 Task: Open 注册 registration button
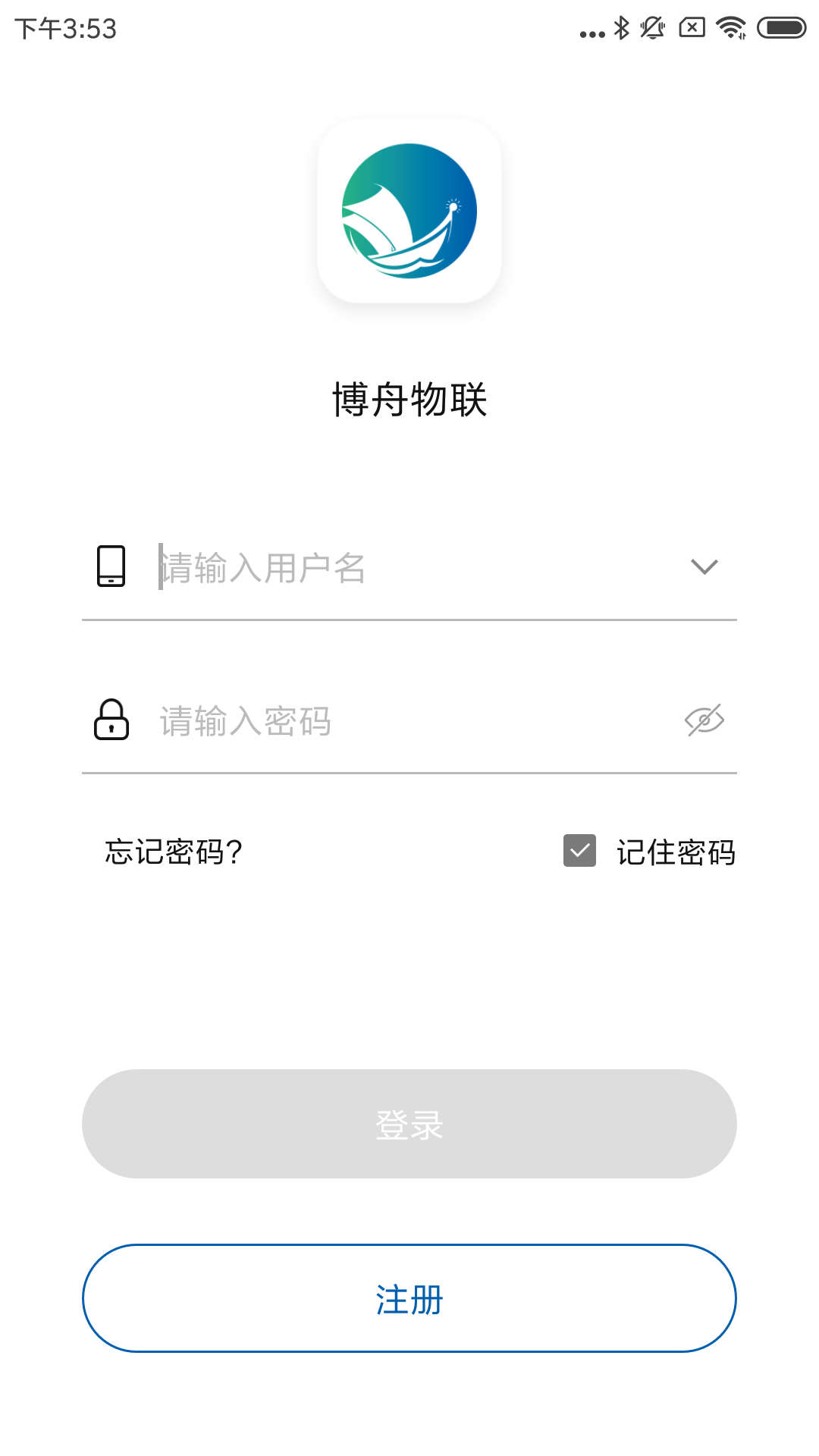(409, 1298)
